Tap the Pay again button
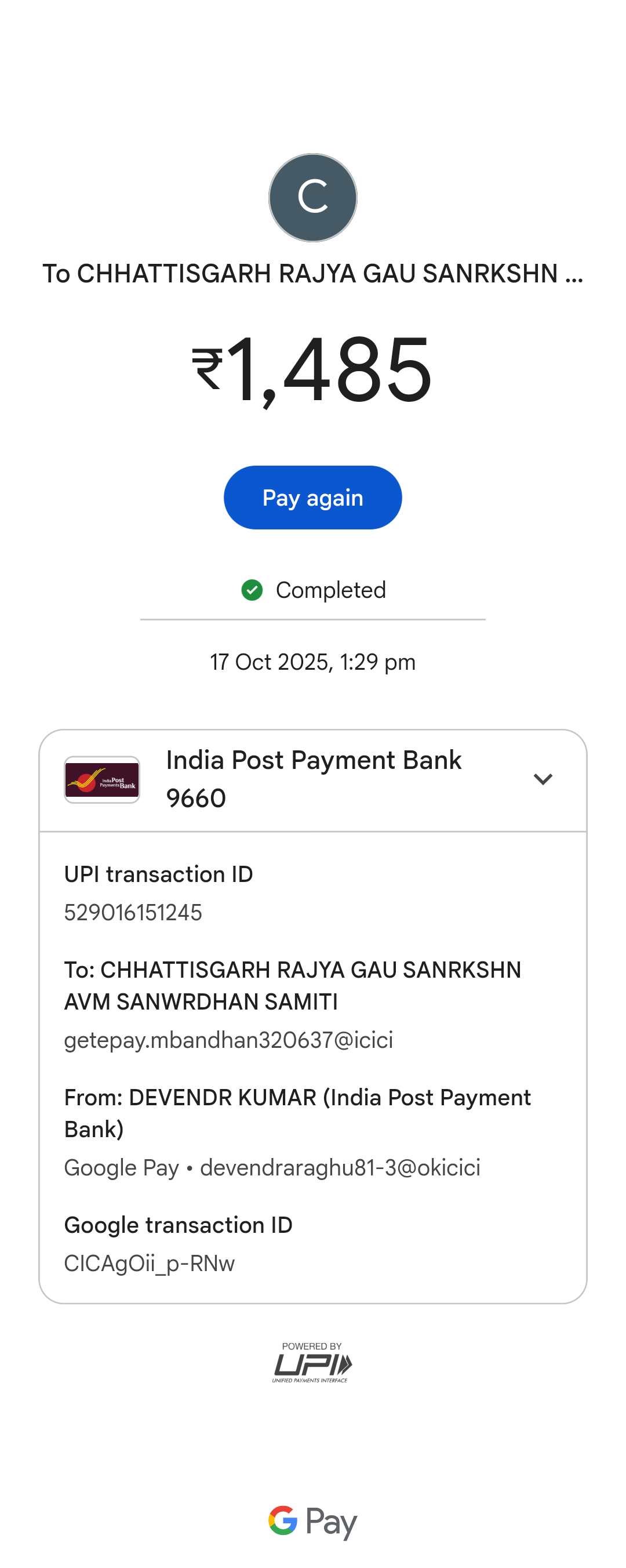 312,498
